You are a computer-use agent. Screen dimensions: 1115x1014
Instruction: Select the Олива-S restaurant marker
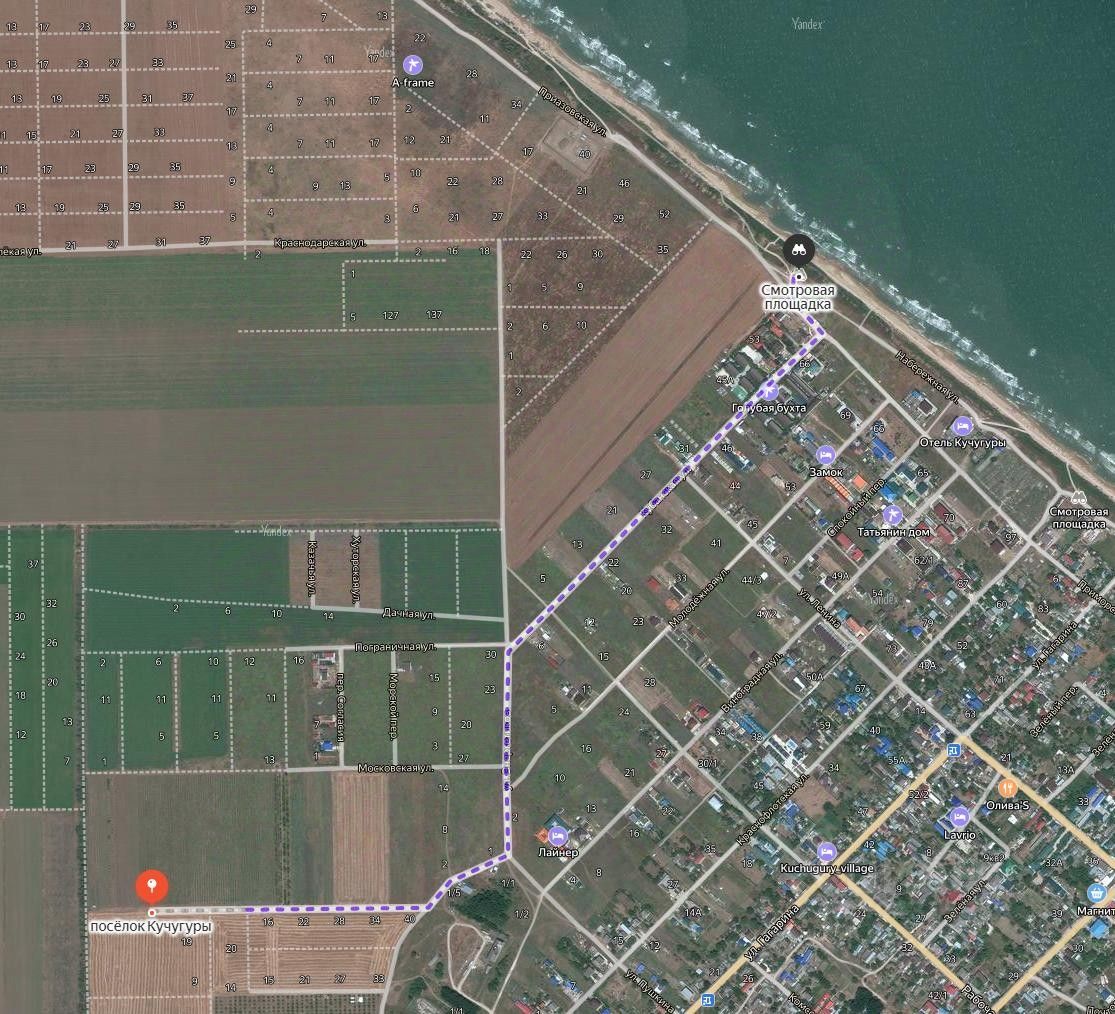point(1007,787)
